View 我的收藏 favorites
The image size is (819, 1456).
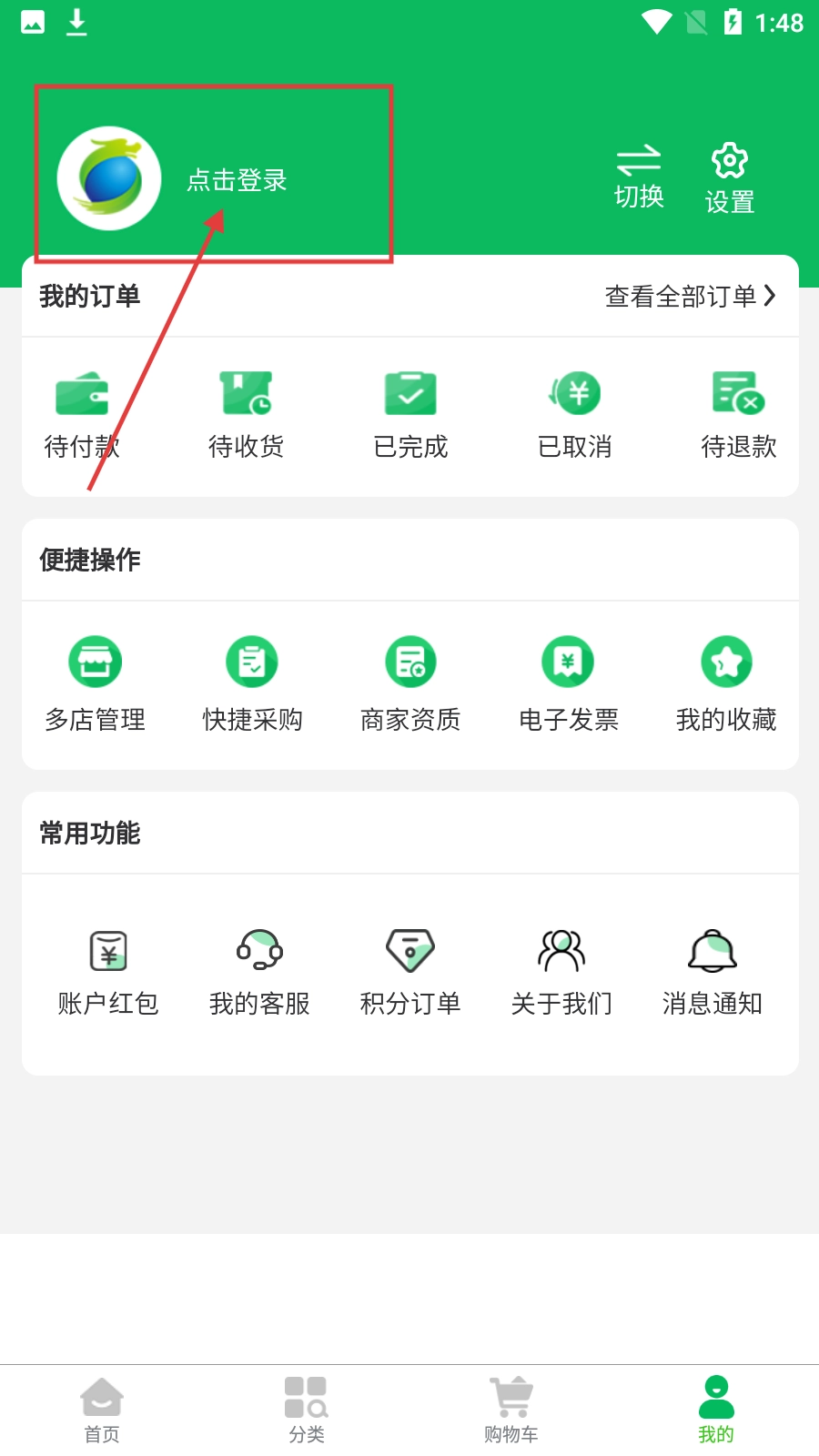tap(726, 684)
